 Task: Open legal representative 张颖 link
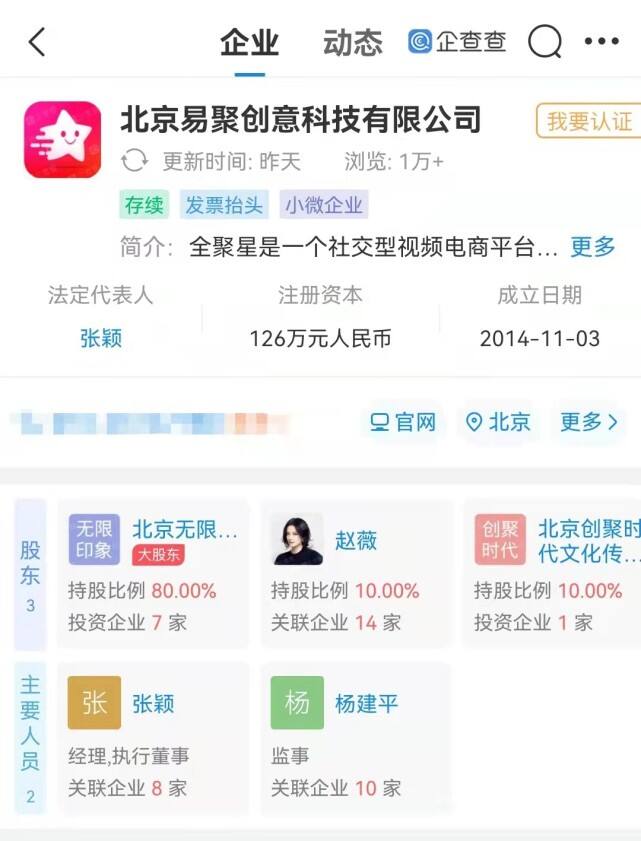(x=100, y=338)
